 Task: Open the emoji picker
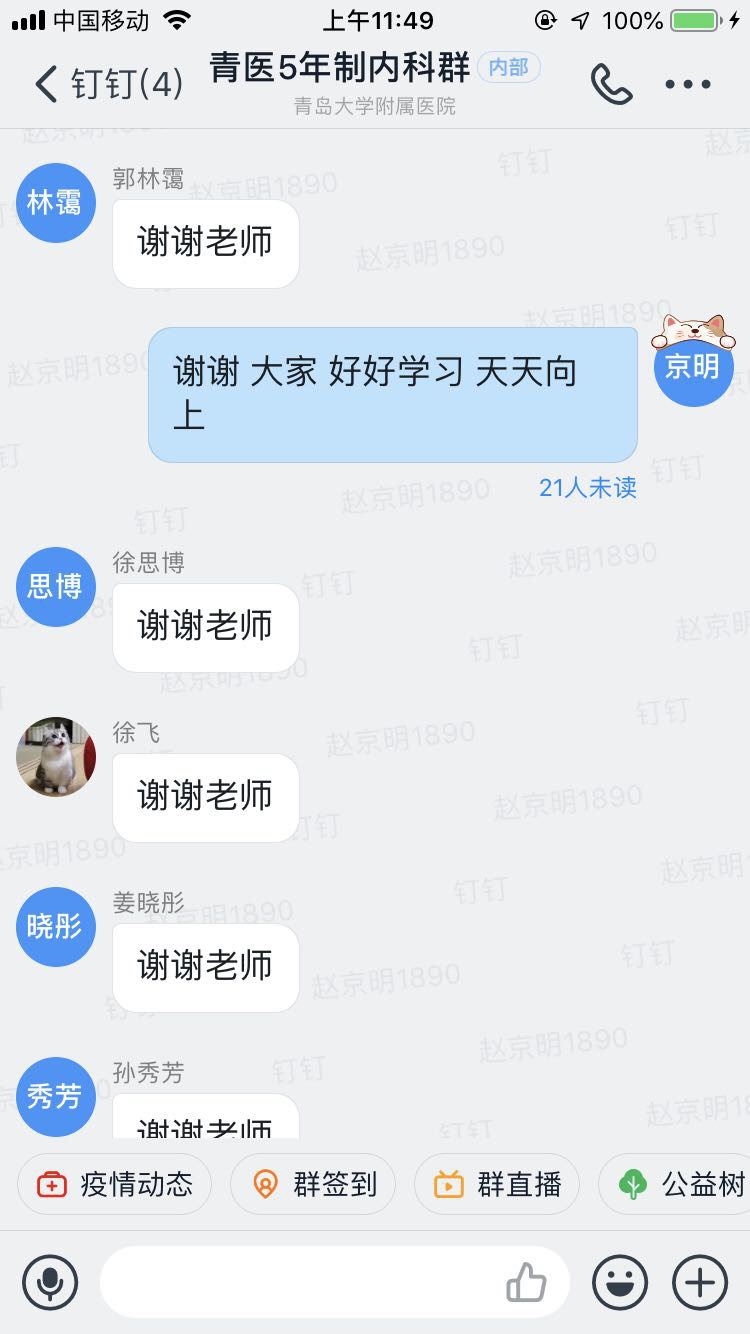tap(620, 1282)
